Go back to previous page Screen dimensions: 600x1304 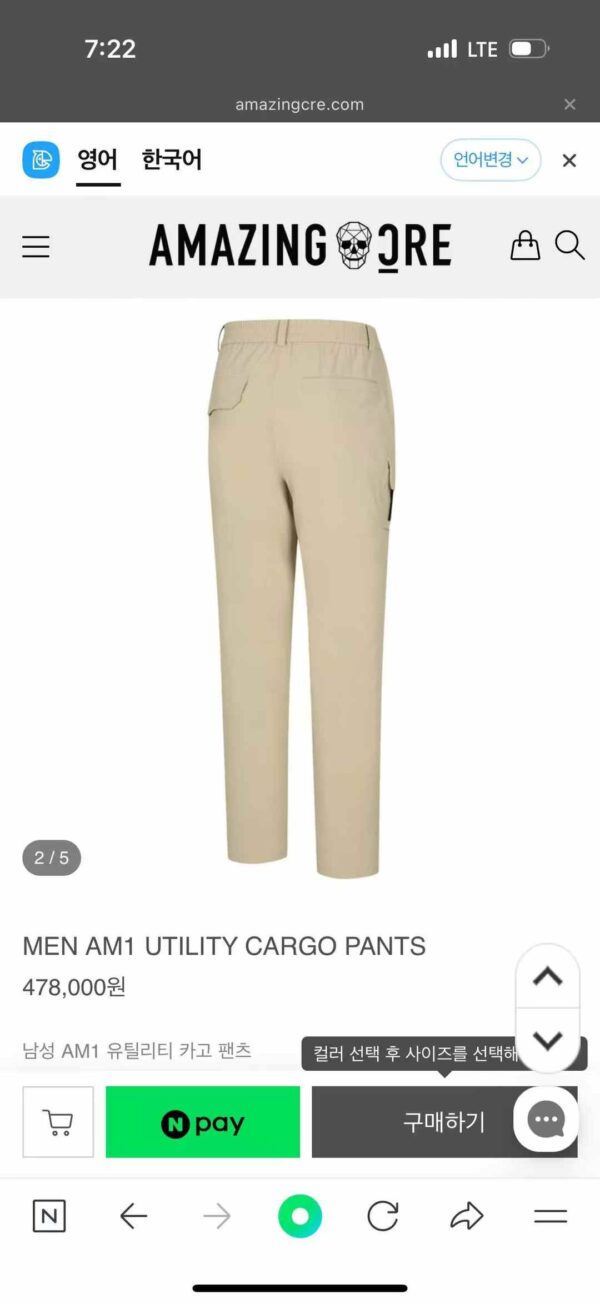point(133,1216)
